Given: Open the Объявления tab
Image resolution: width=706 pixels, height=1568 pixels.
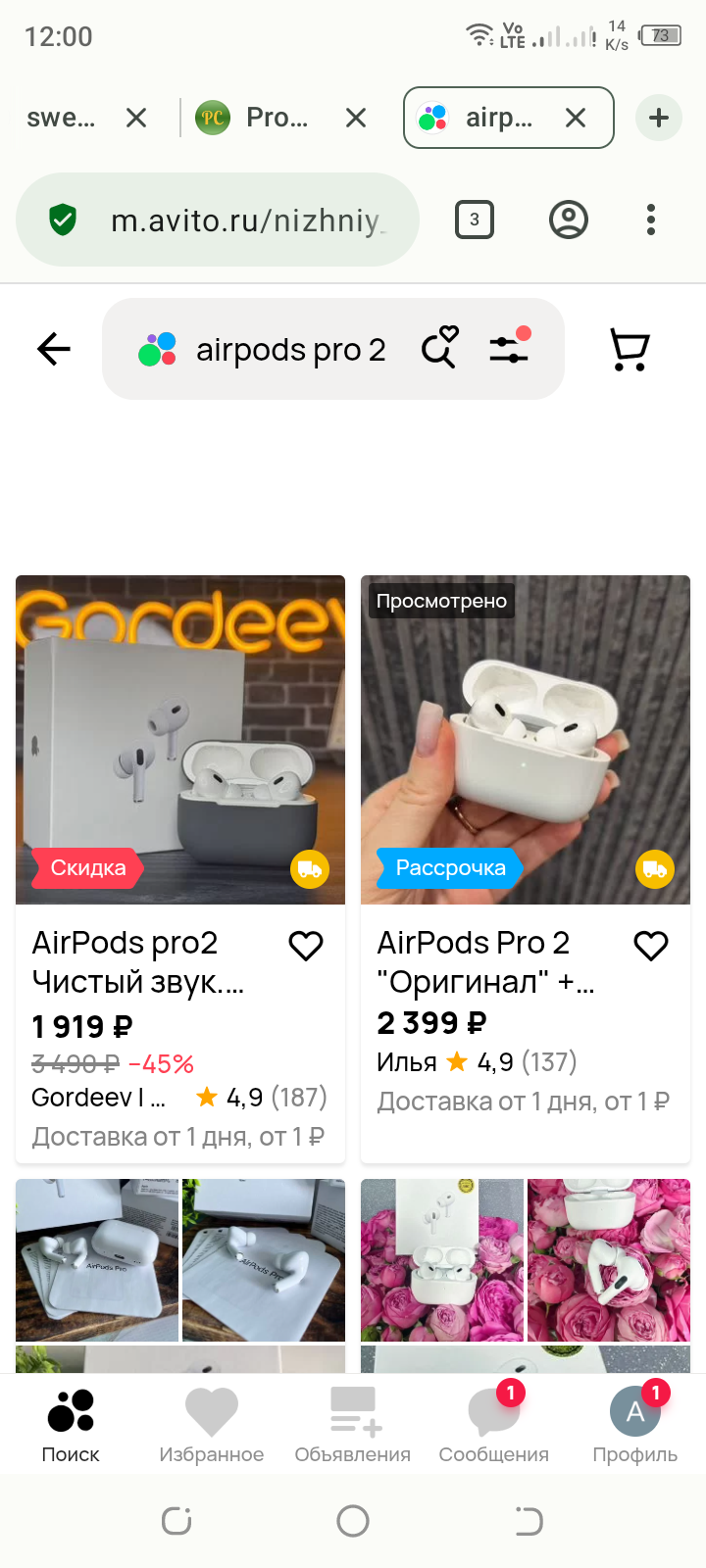Looking at the screenshot, I should click(x=353, y=1426).
